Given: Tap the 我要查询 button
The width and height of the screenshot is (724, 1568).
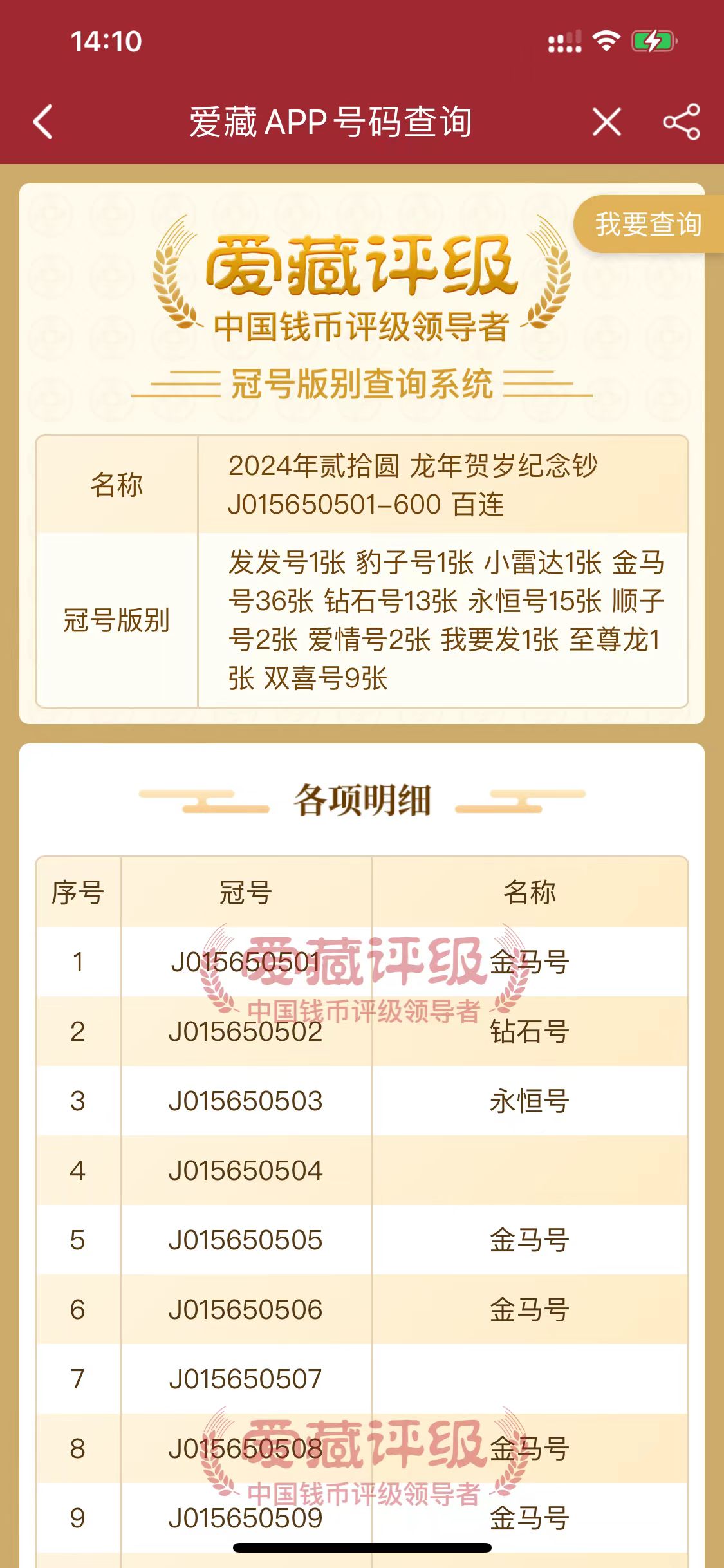Looking at the screenshot, I should [x=647, y=224].
